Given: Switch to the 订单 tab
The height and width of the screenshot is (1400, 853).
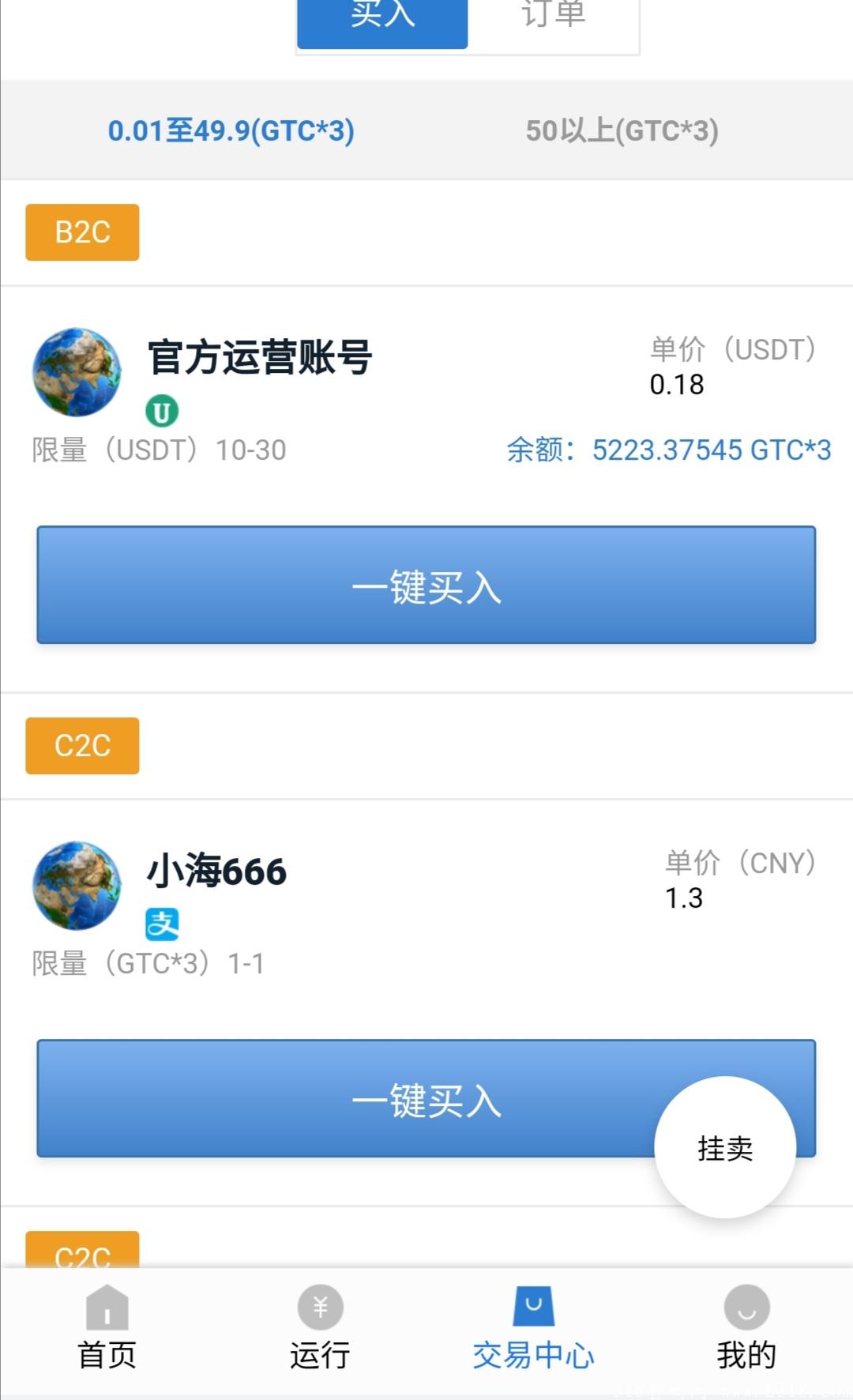Looking at the screenshot, I should click(x=551, y=16).
